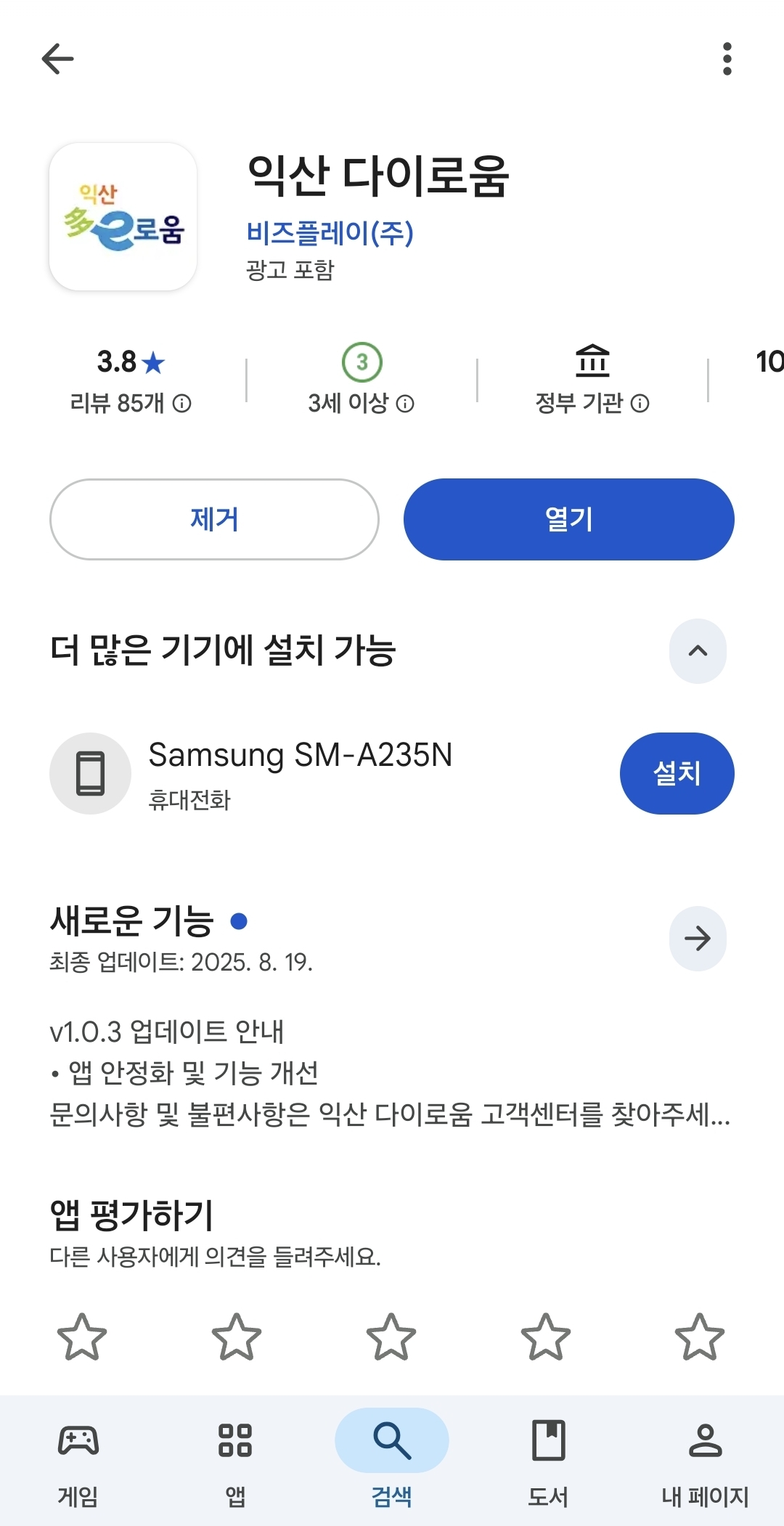Rate the app five stars
This screenshot has width=784, height=1526.
(x=700, y=1337)
